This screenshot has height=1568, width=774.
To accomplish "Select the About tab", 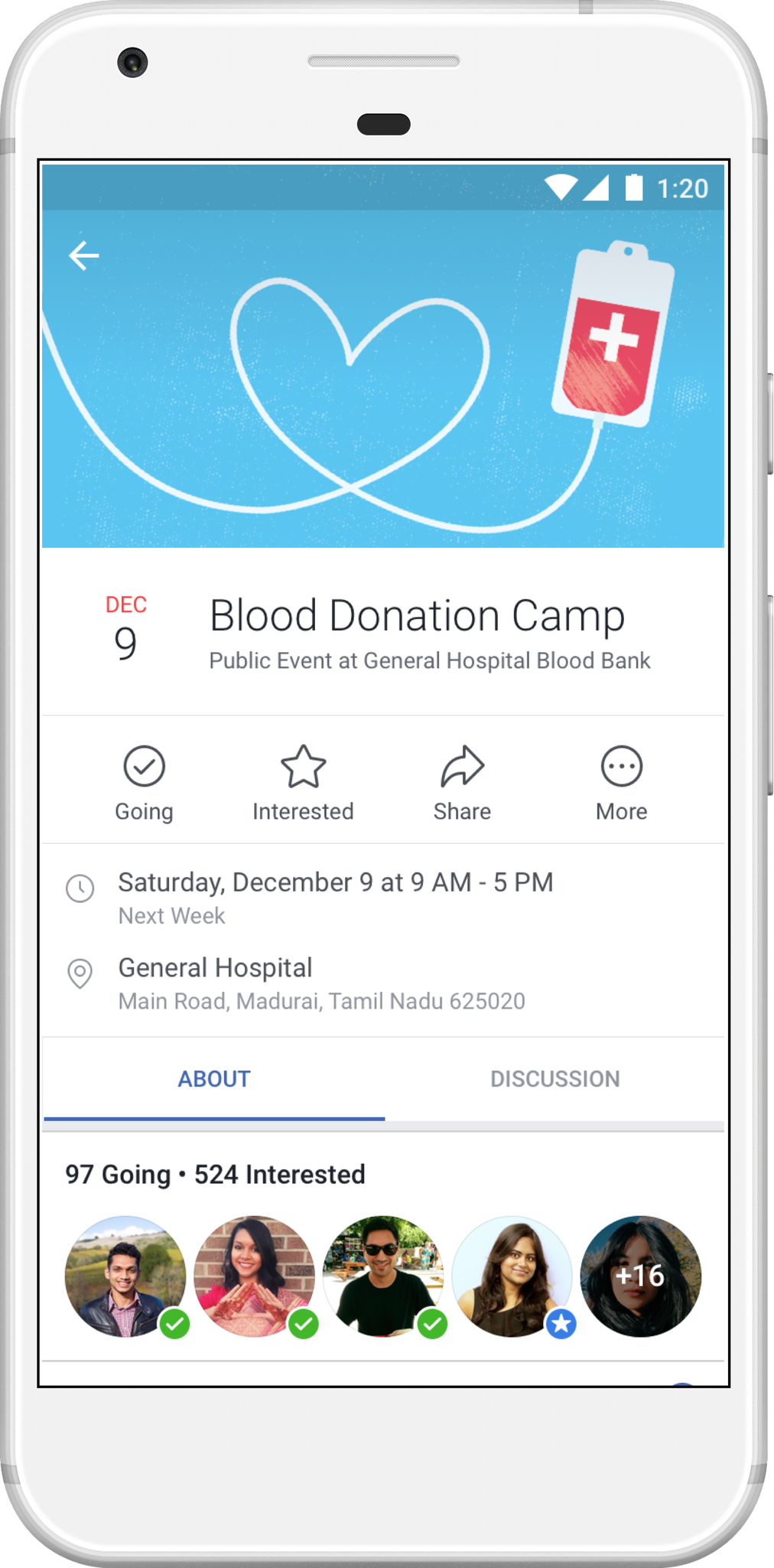I will pyautogui.click(x=214, y=1079).
